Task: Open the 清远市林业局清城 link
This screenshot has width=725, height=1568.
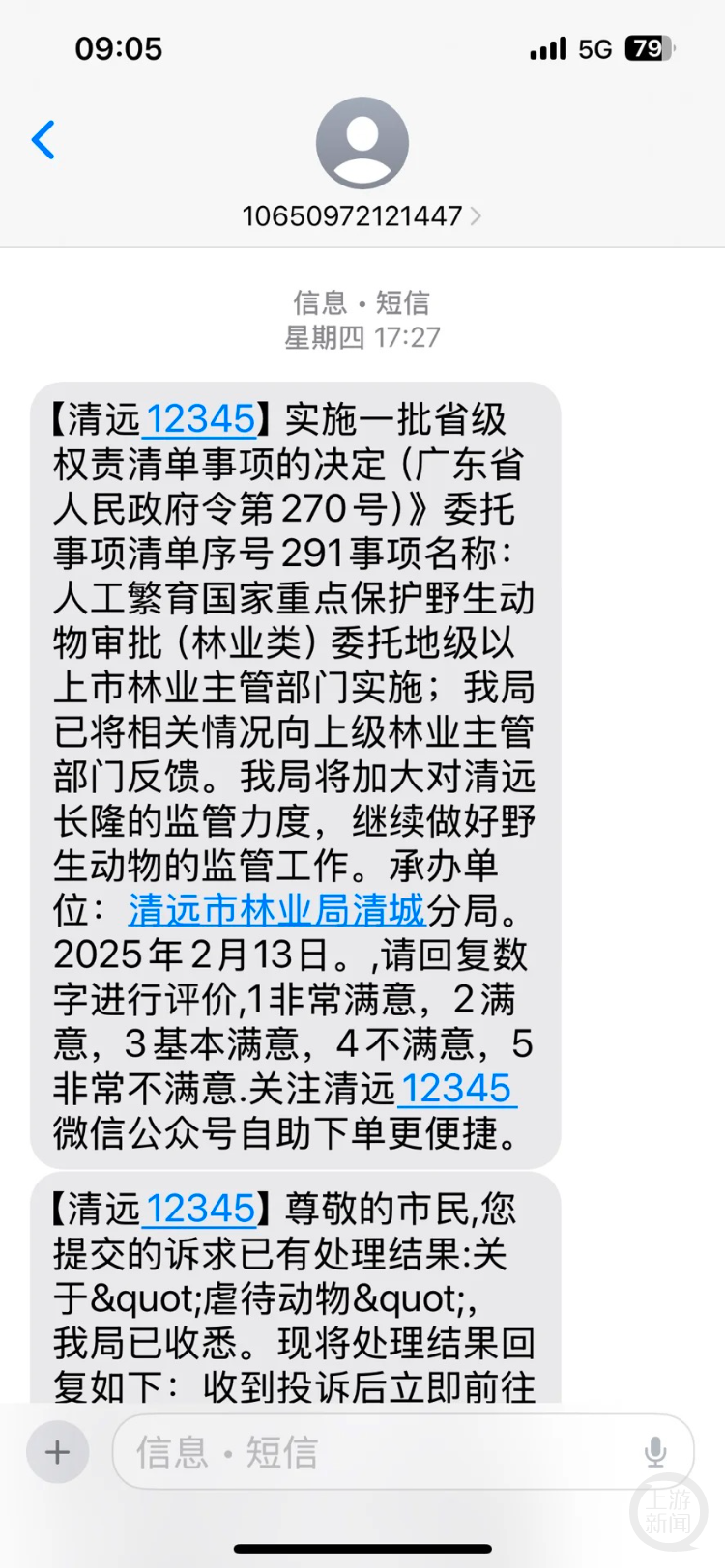Action: [276, 909]
